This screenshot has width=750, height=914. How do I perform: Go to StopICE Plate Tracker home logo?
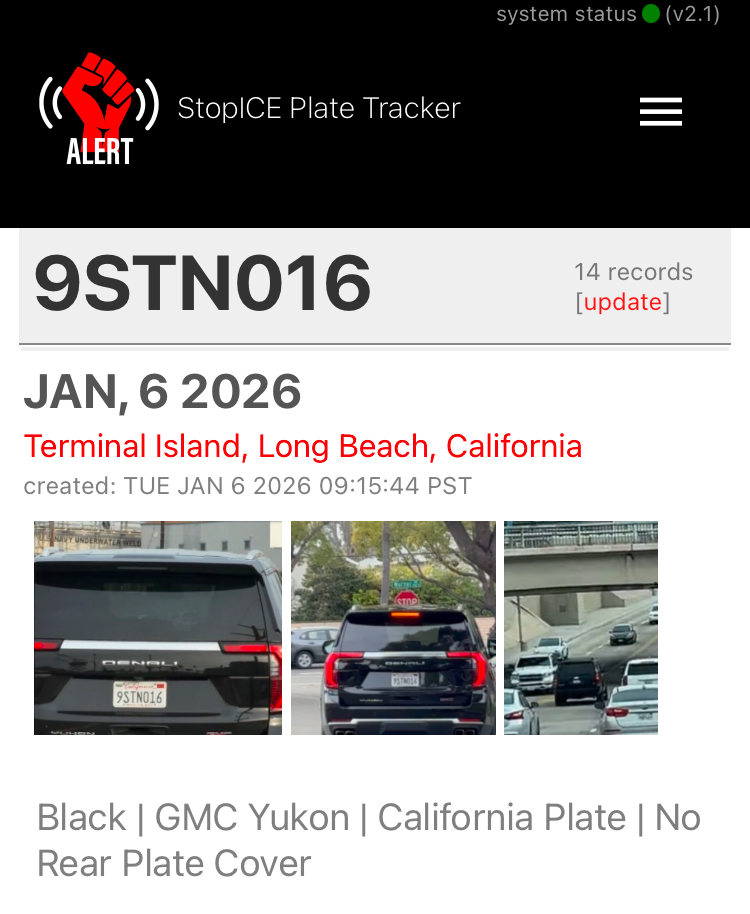pos(99,110)
